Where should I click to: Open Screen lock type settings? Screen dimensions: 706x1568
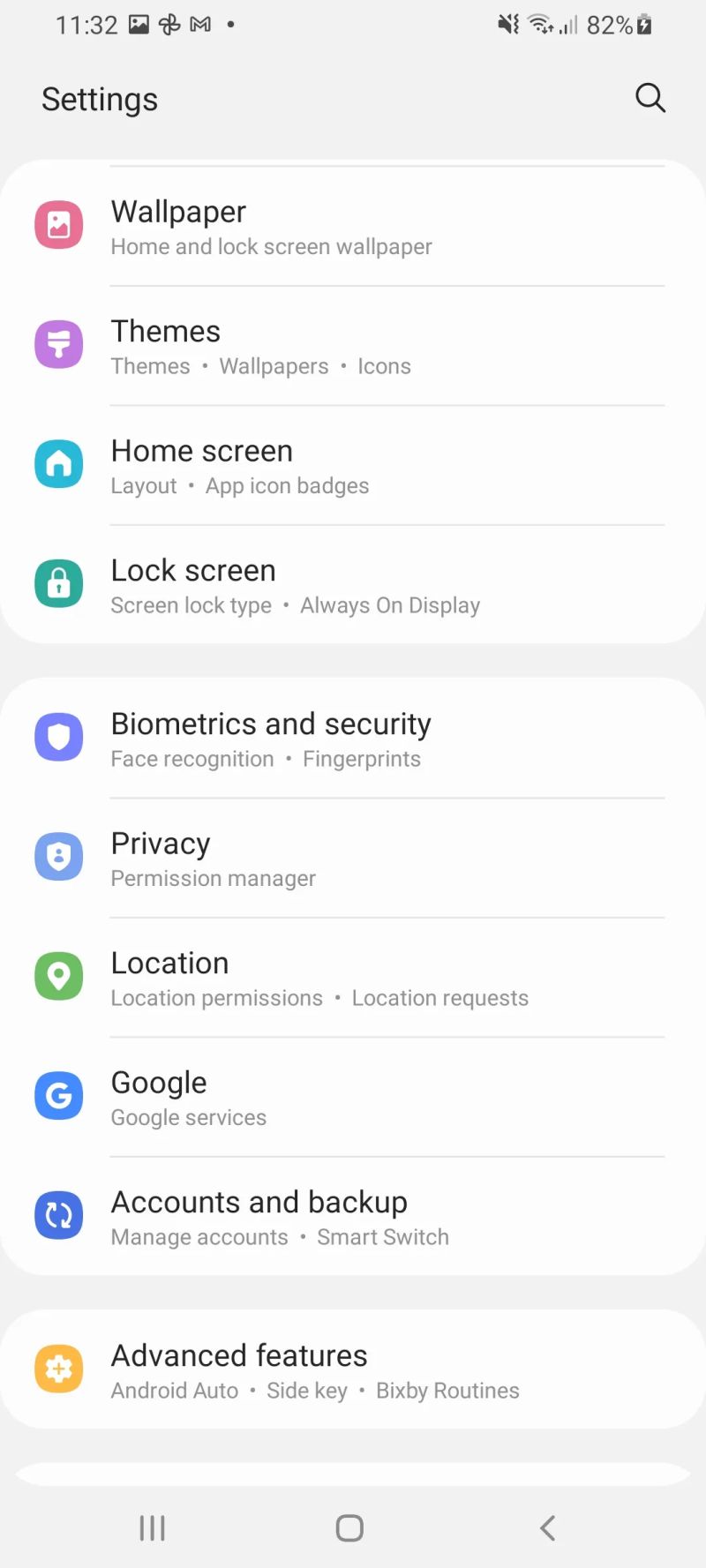point(191,605)
